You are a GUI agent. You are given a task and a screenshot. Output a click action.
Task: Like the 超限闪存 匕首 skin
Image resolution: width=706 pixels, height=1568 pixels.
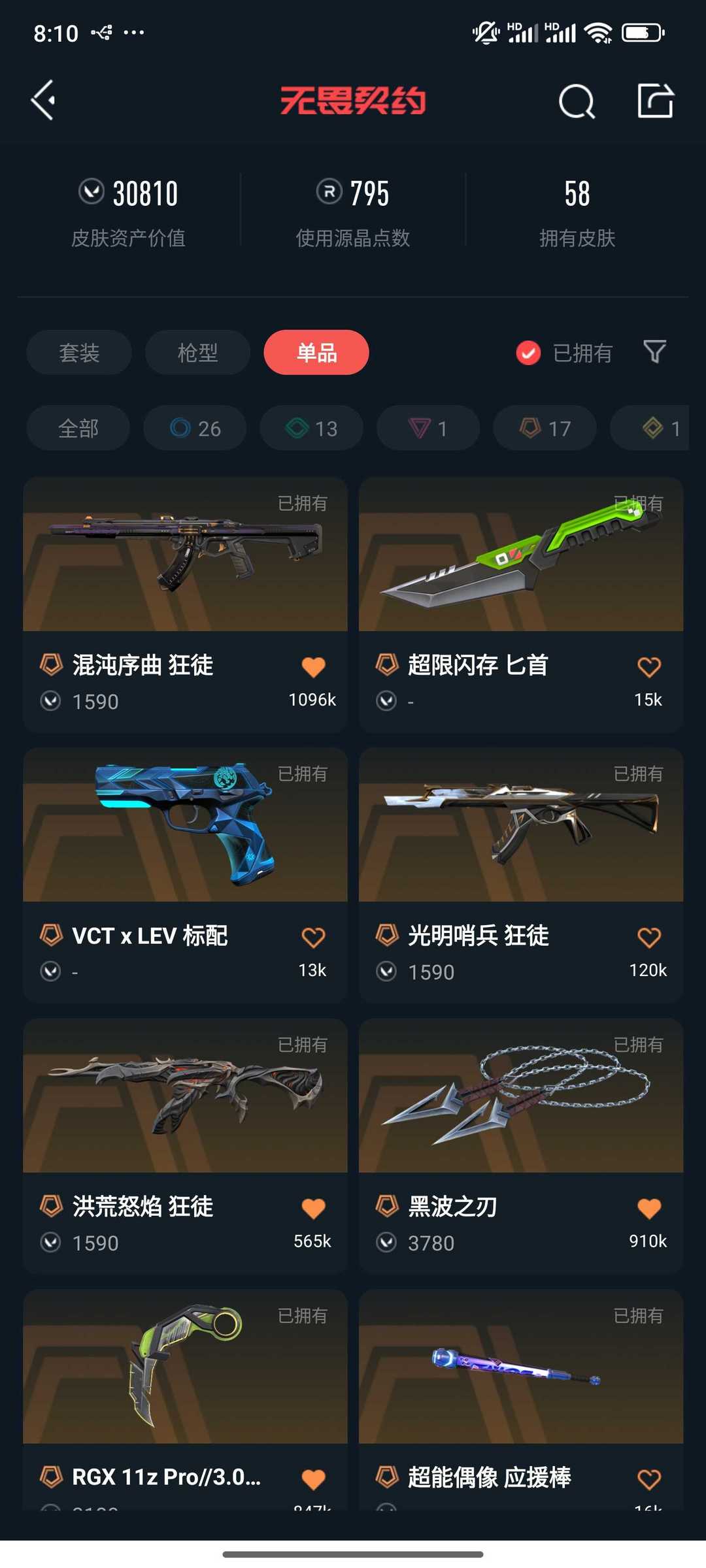click(648, 666)
